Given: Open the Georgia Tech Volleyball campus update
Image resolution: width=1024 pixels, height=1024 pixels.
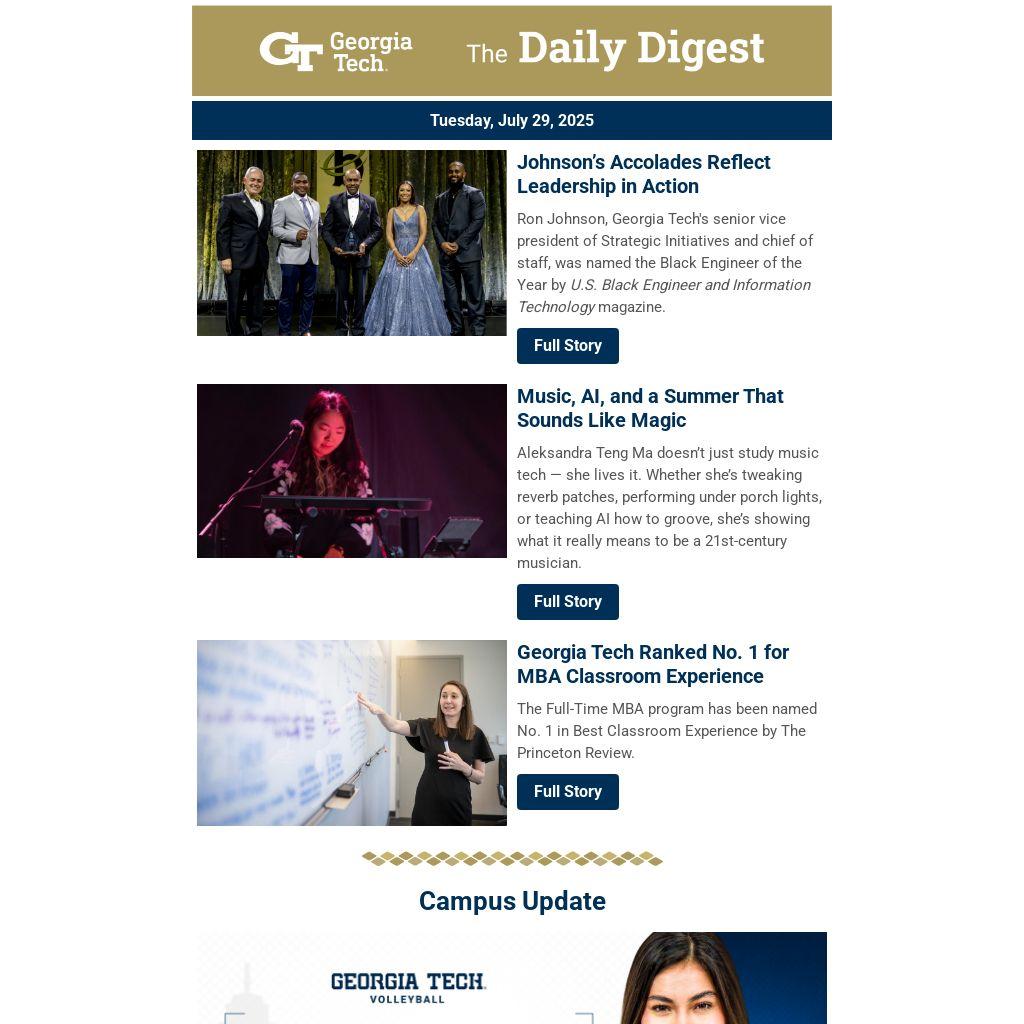Looking at the screenshot, I should [511, 979].
